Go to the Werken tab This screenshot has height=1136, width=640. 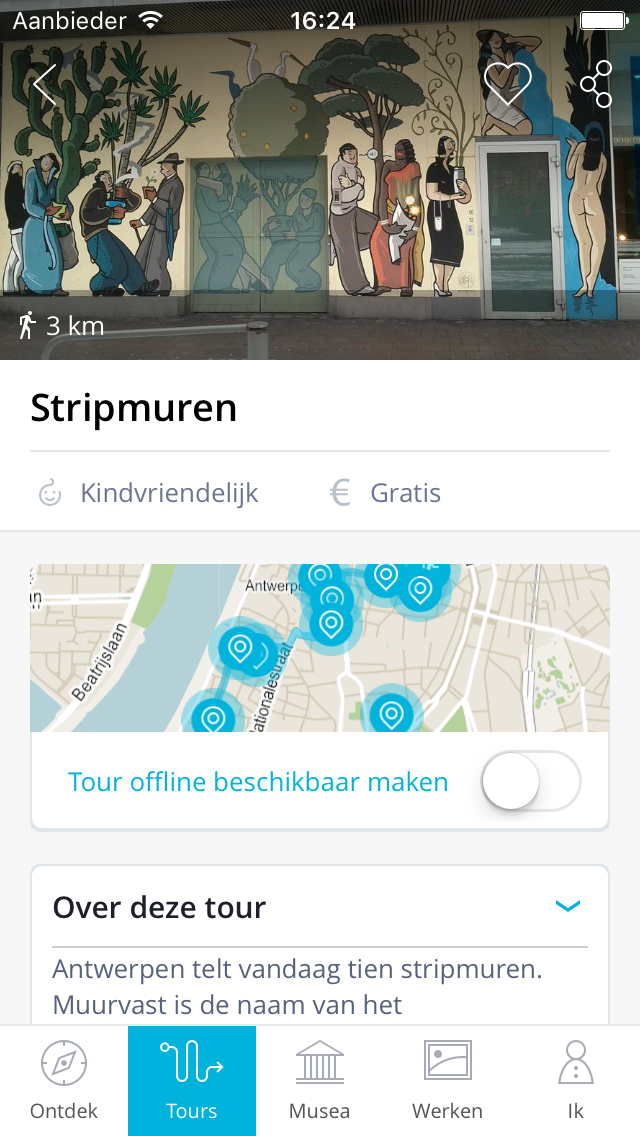coord(447,1080)
